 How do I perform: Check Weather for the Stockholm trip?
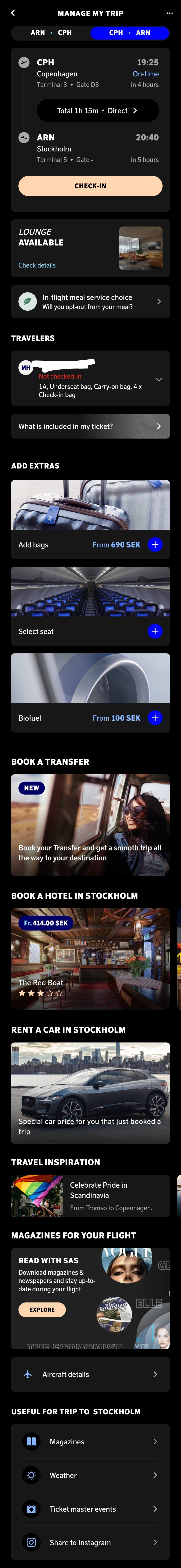click(x=90, y=1475)
